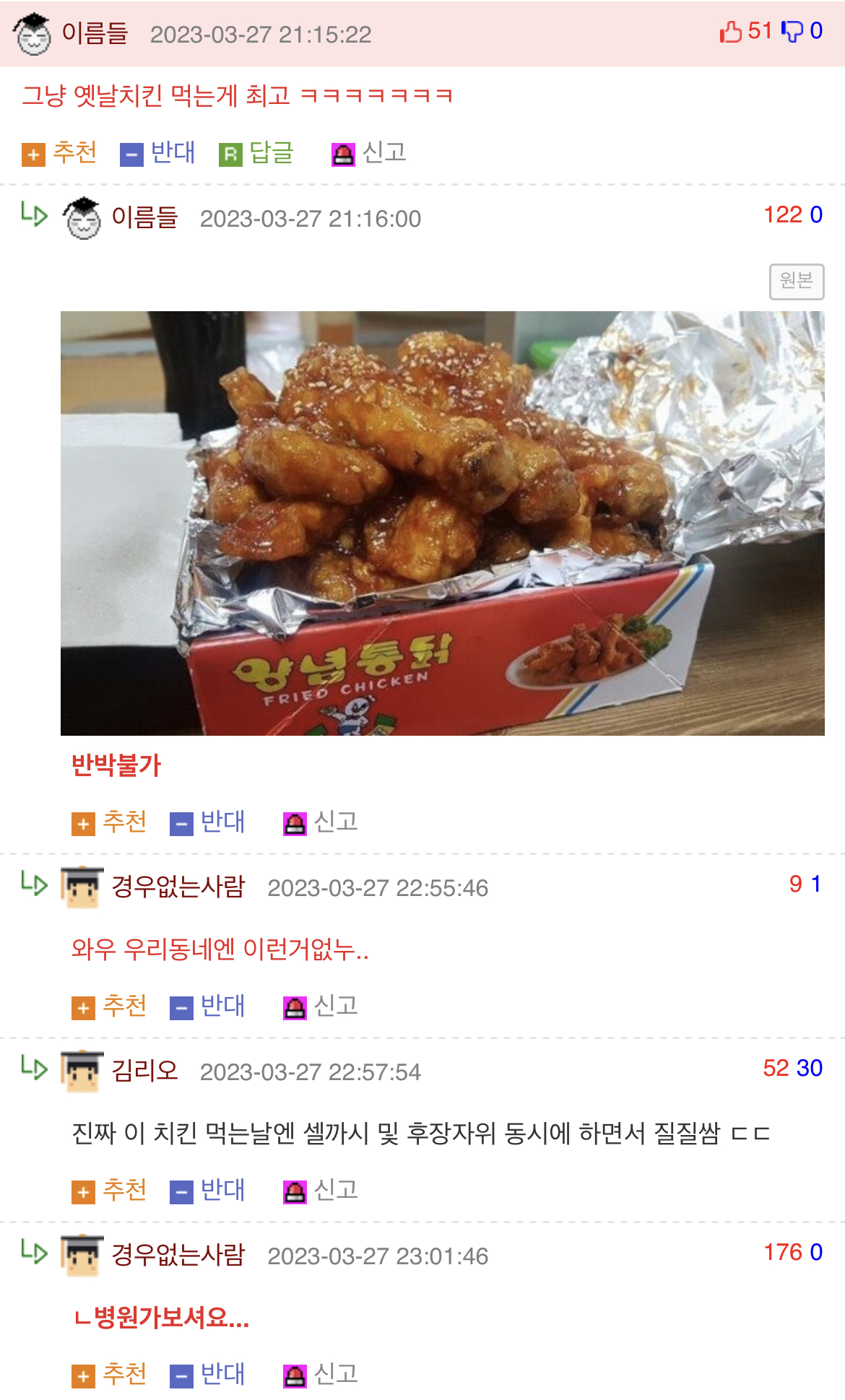
Task: Tap 반대 on 김리오's comment
Action: 207,1191
